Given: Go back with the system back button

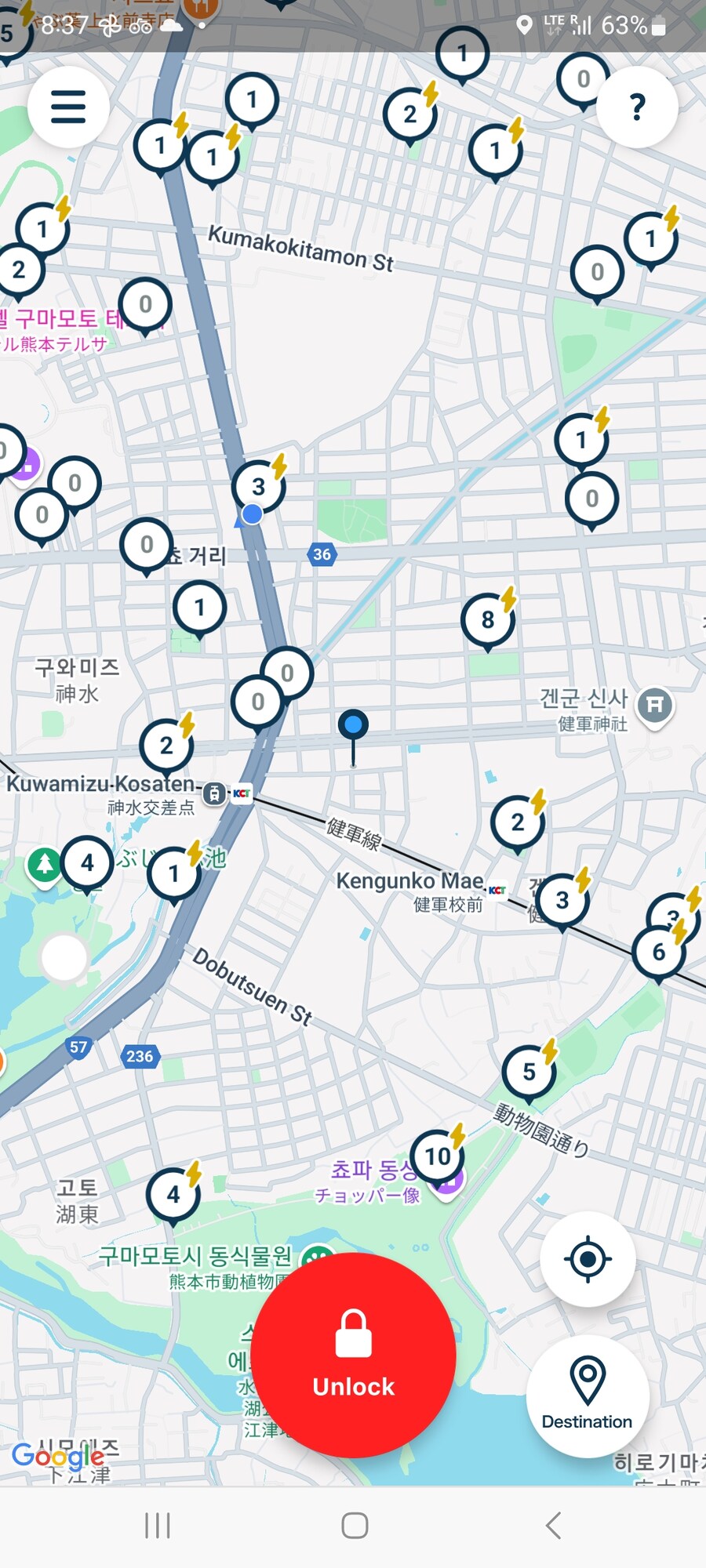Looking at the screenshot, I should click(553, 1526).
